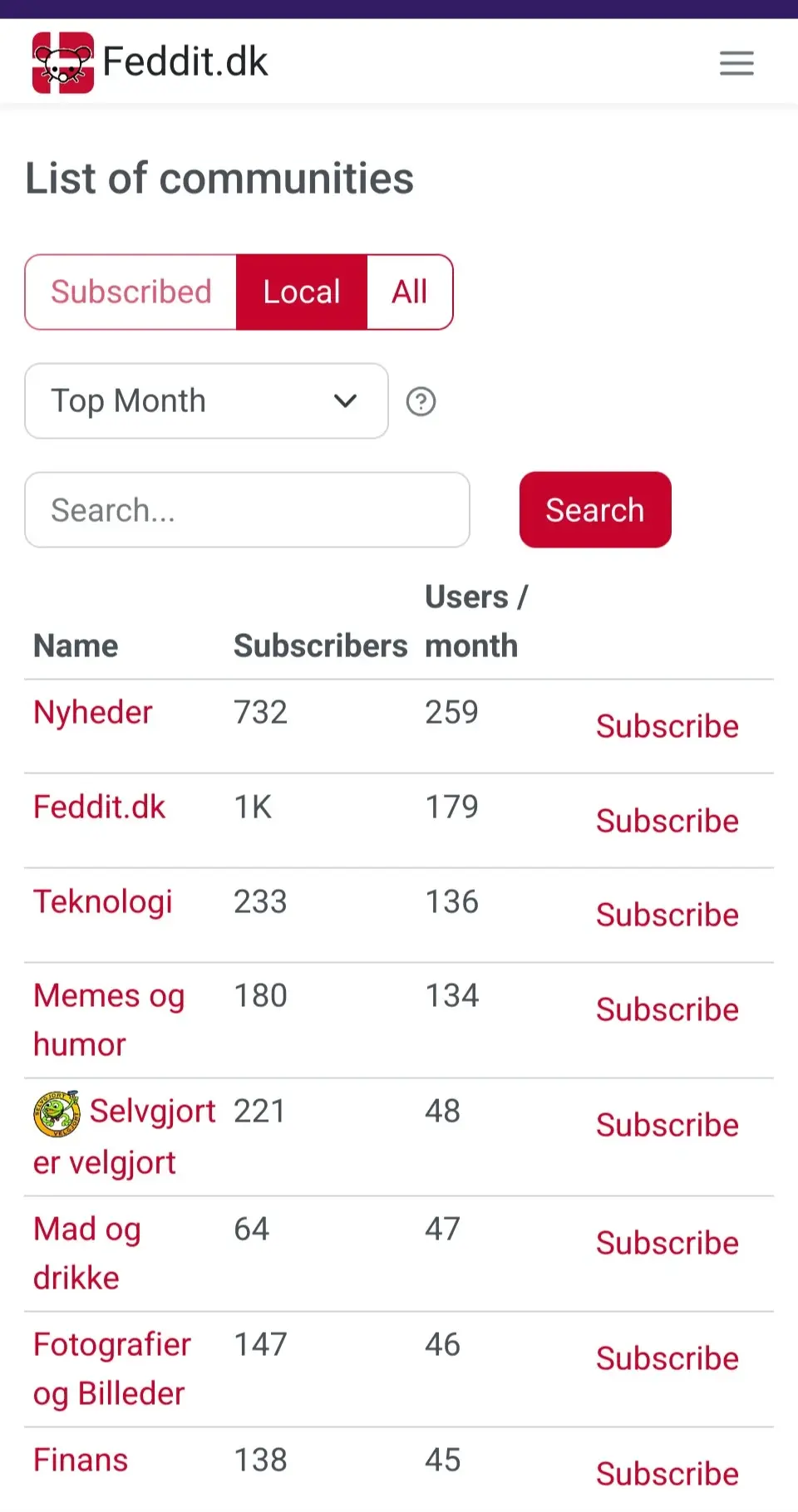The height and width of the screenshot is (1512, 798).
Task: Open the sorting help question icon
Action: tap(421, 402)
